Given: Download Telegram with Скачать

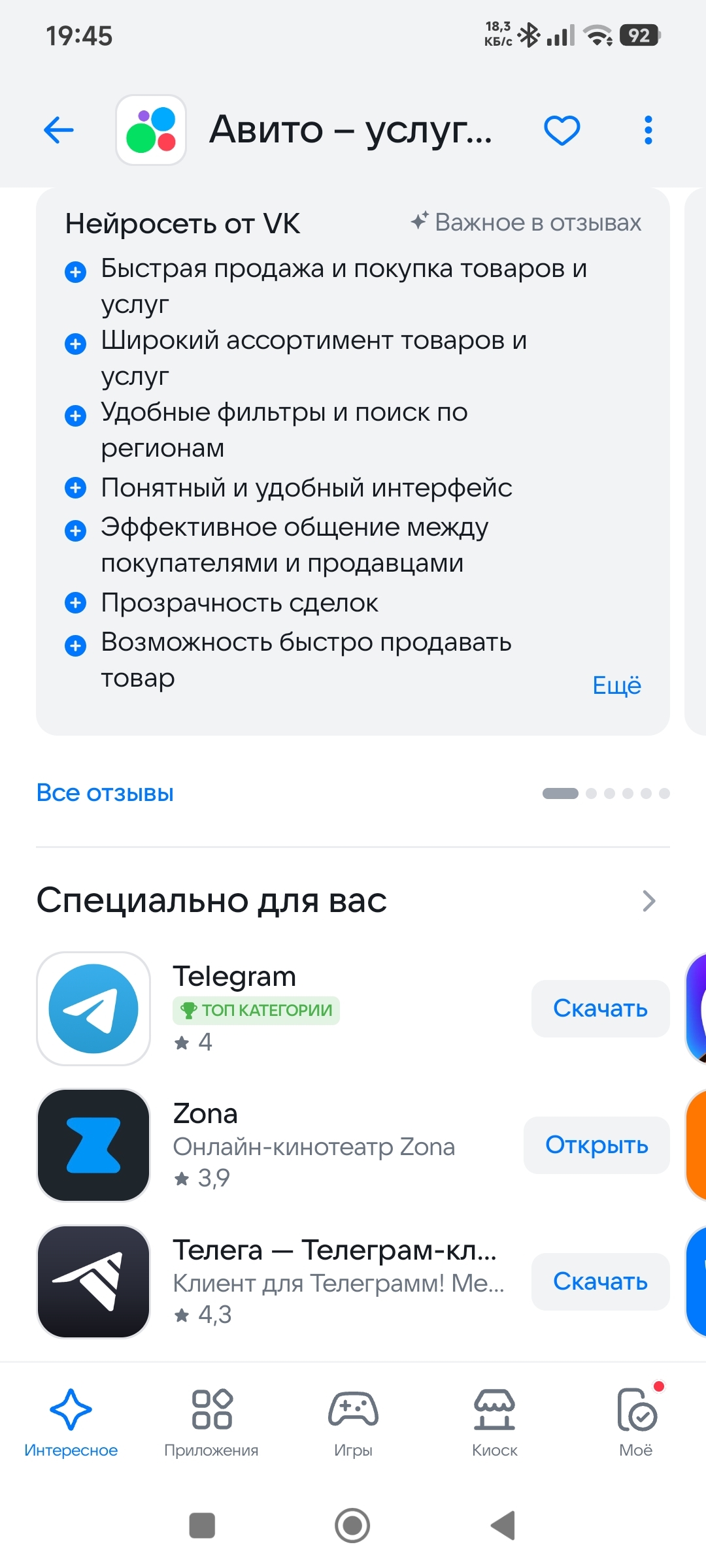Looking at the screenshot, I should (x=600, y=1009).
